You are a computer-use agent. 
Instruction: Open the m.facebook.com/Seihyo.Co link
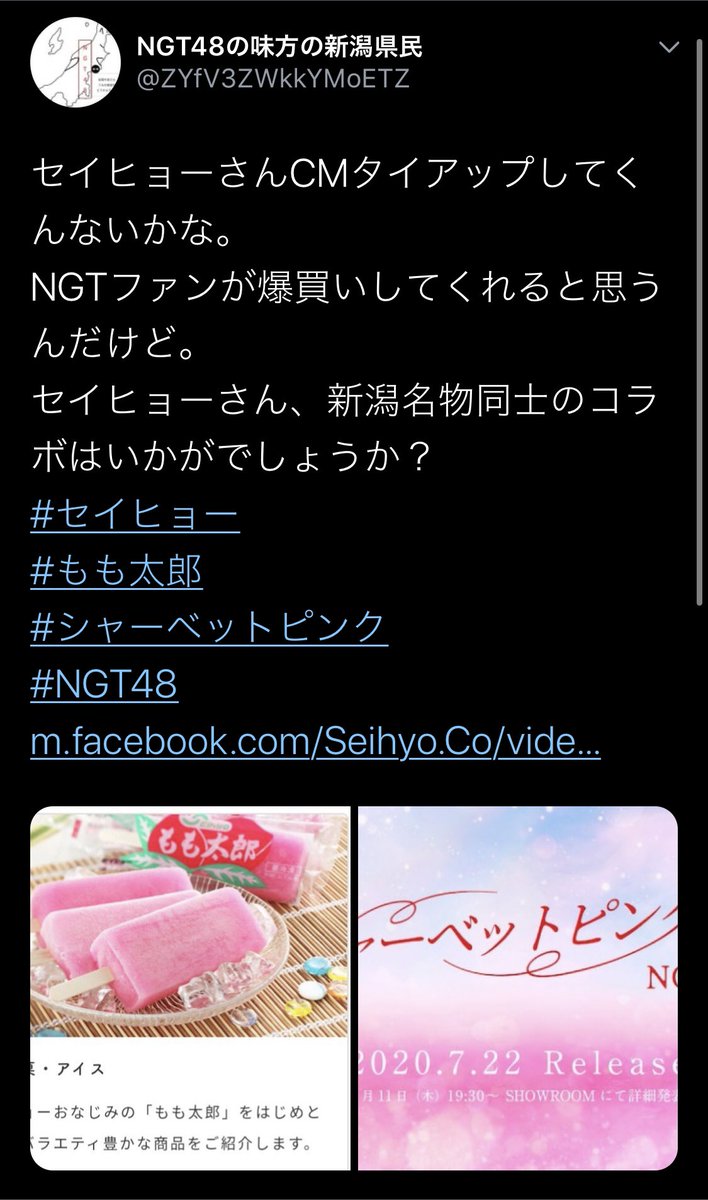click(316, 741)
